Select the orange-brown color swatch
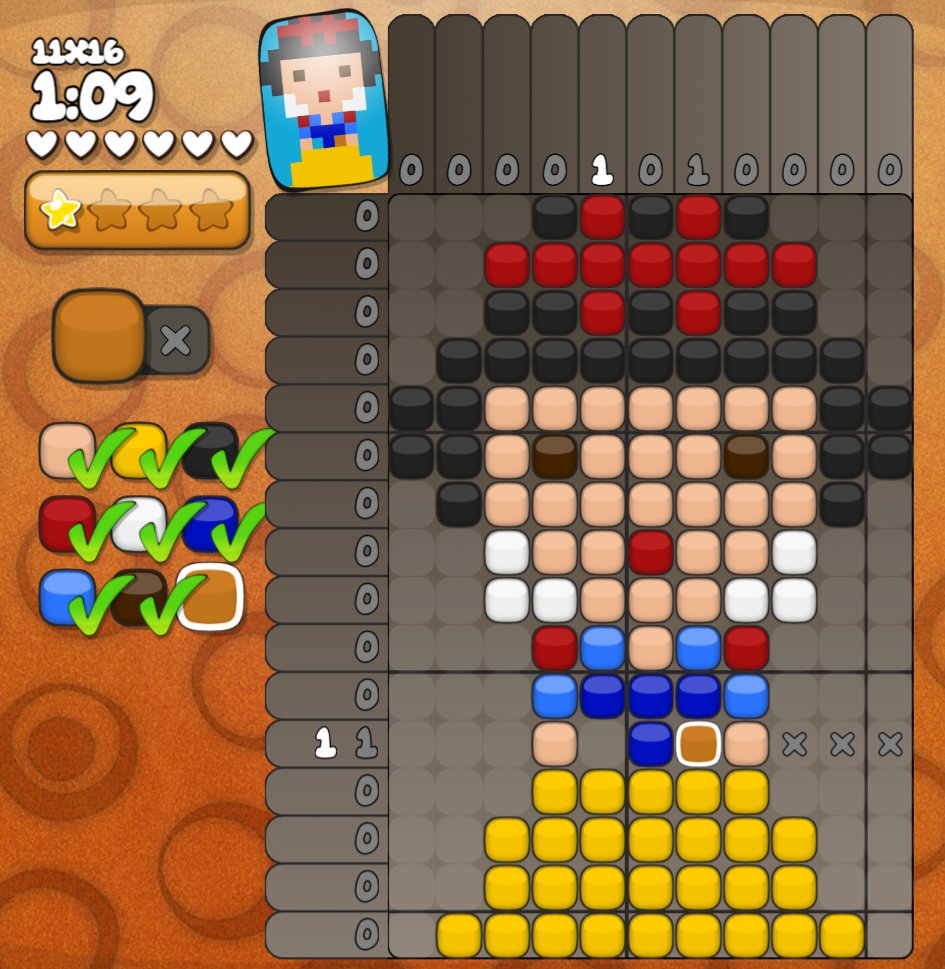This screenshot has width=945, height=969. (x=210, y=597)
